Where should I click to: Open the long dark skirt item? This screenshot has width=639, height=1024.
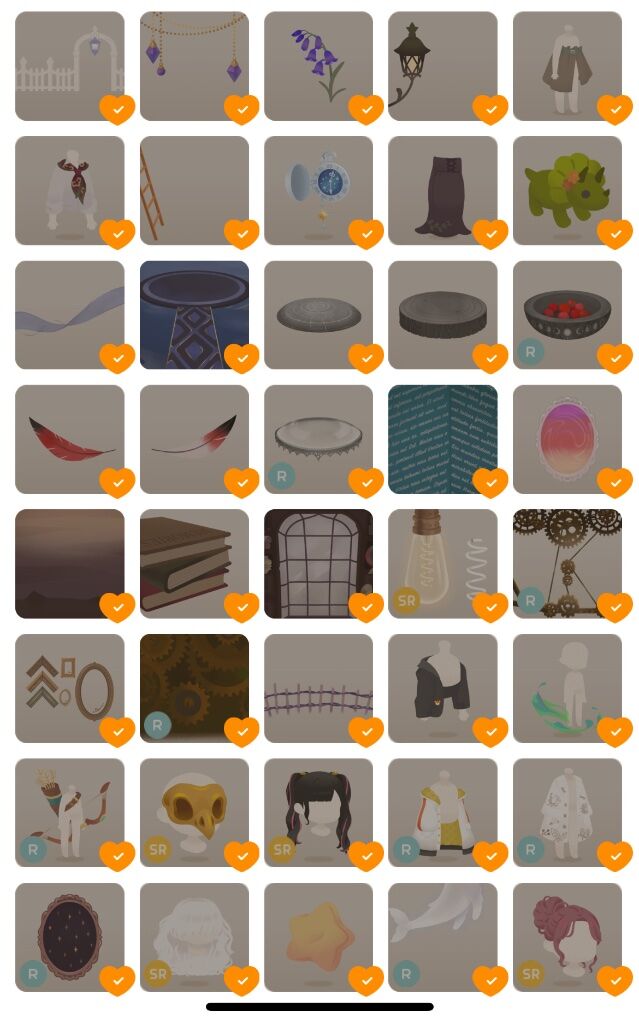coord(442,190)
